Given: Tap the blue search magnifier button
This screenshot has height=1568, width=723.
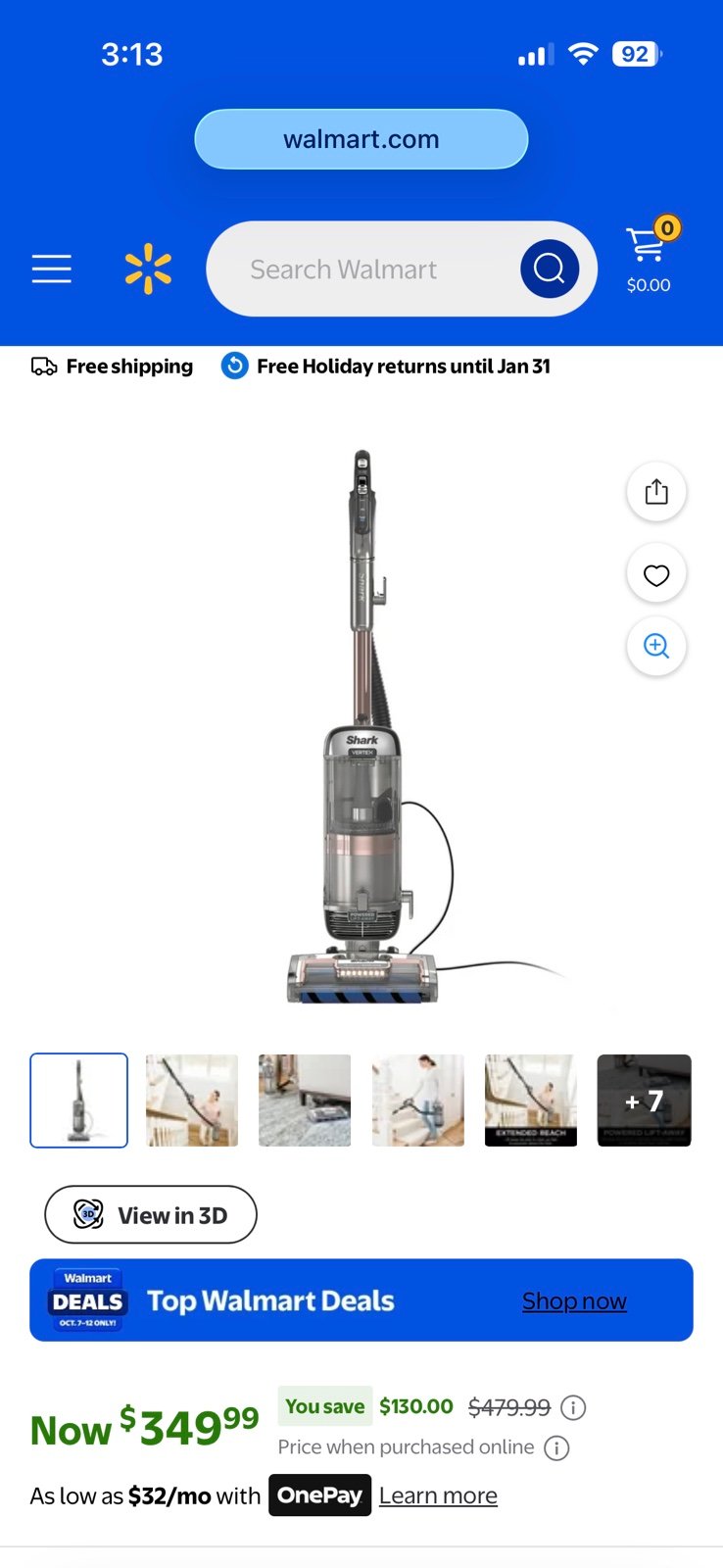Looking at the screenshot, I should (550, 269).
